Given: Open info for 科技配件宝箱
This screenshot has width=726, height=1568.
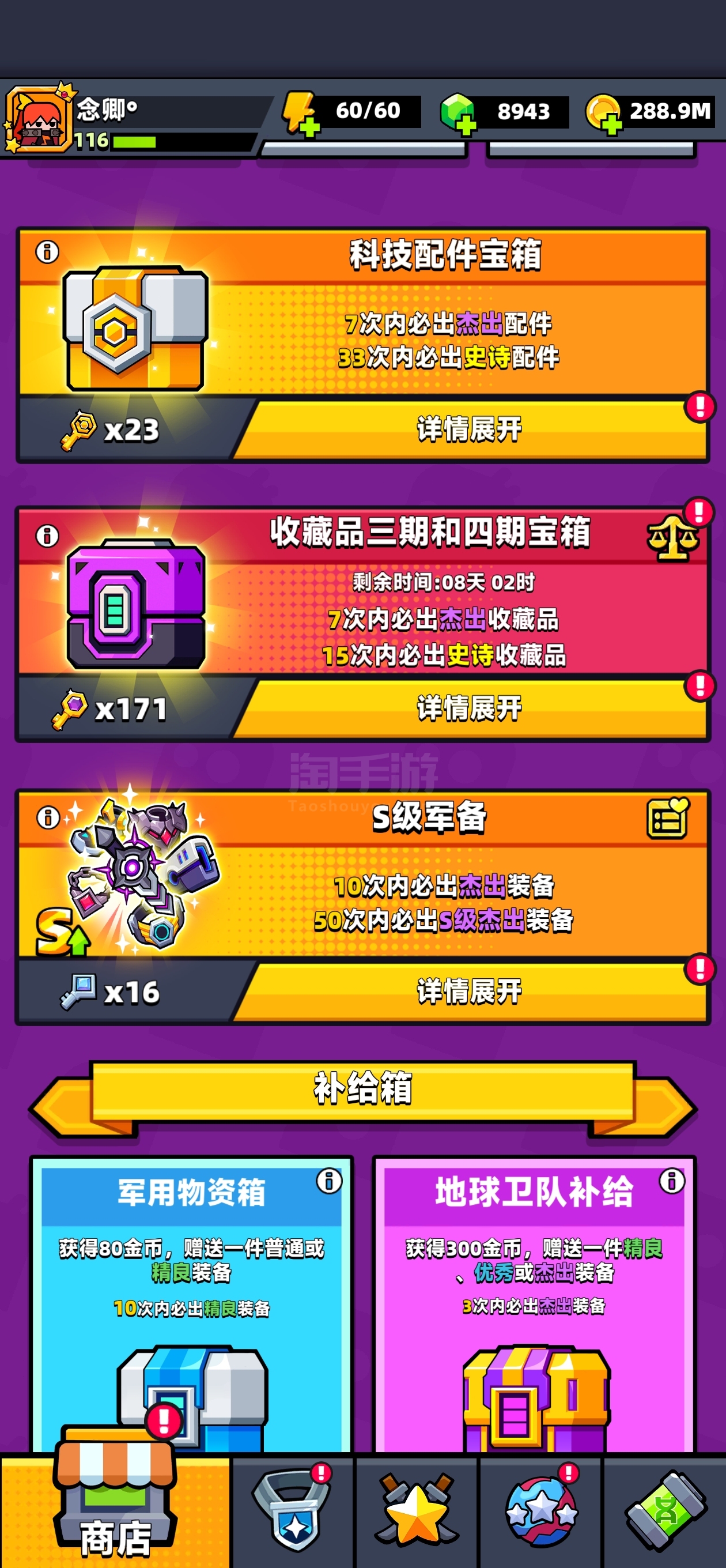Looking at the screenshot, I should 47,251.
